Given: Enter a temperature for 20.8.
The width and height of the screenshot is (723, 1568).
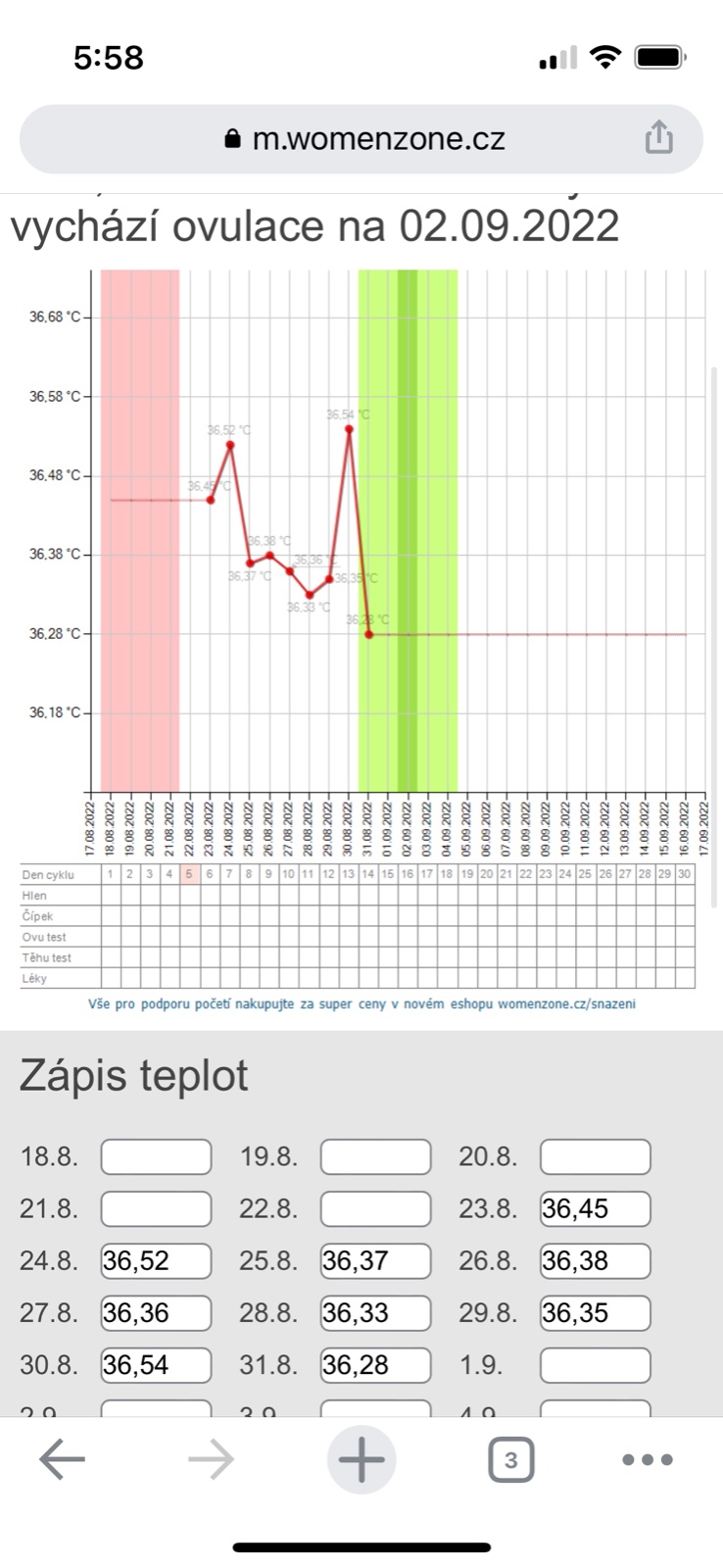Looking at the screenshot, I should pos(595,1156).
